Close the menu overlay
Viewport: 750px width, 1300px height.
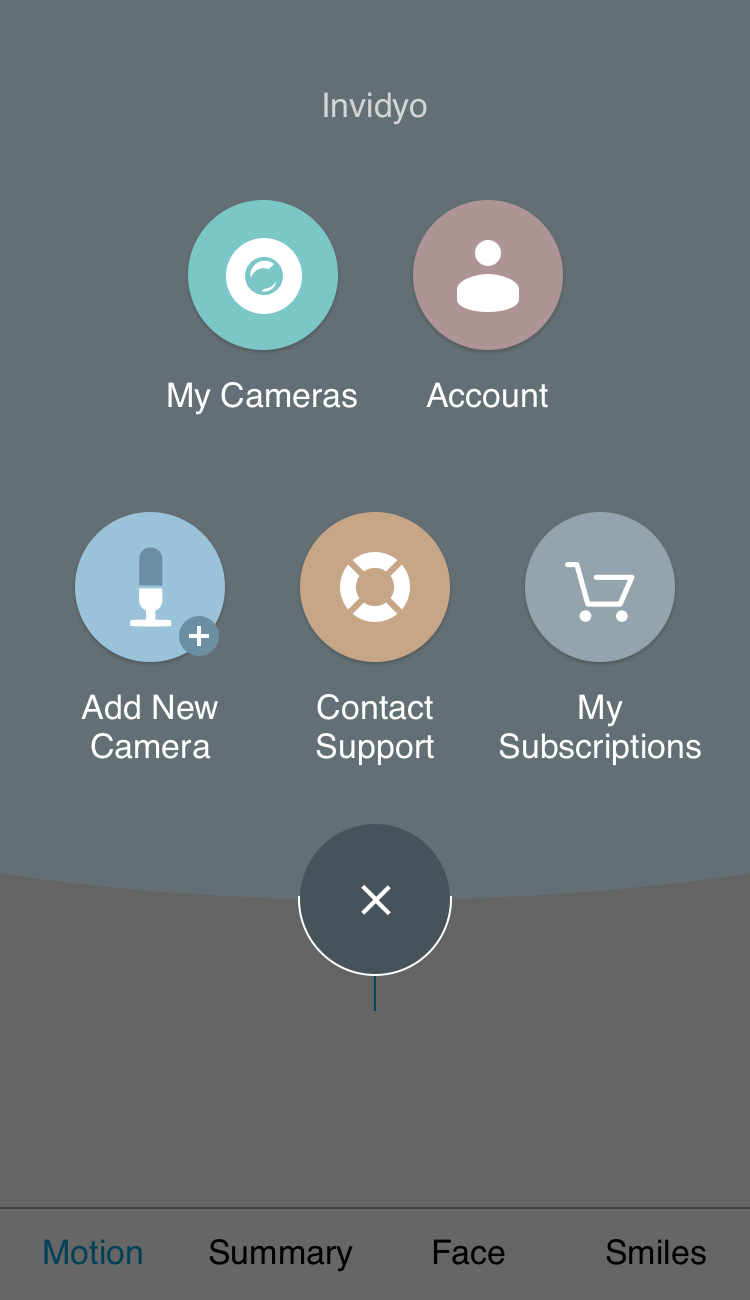point(375,900)
